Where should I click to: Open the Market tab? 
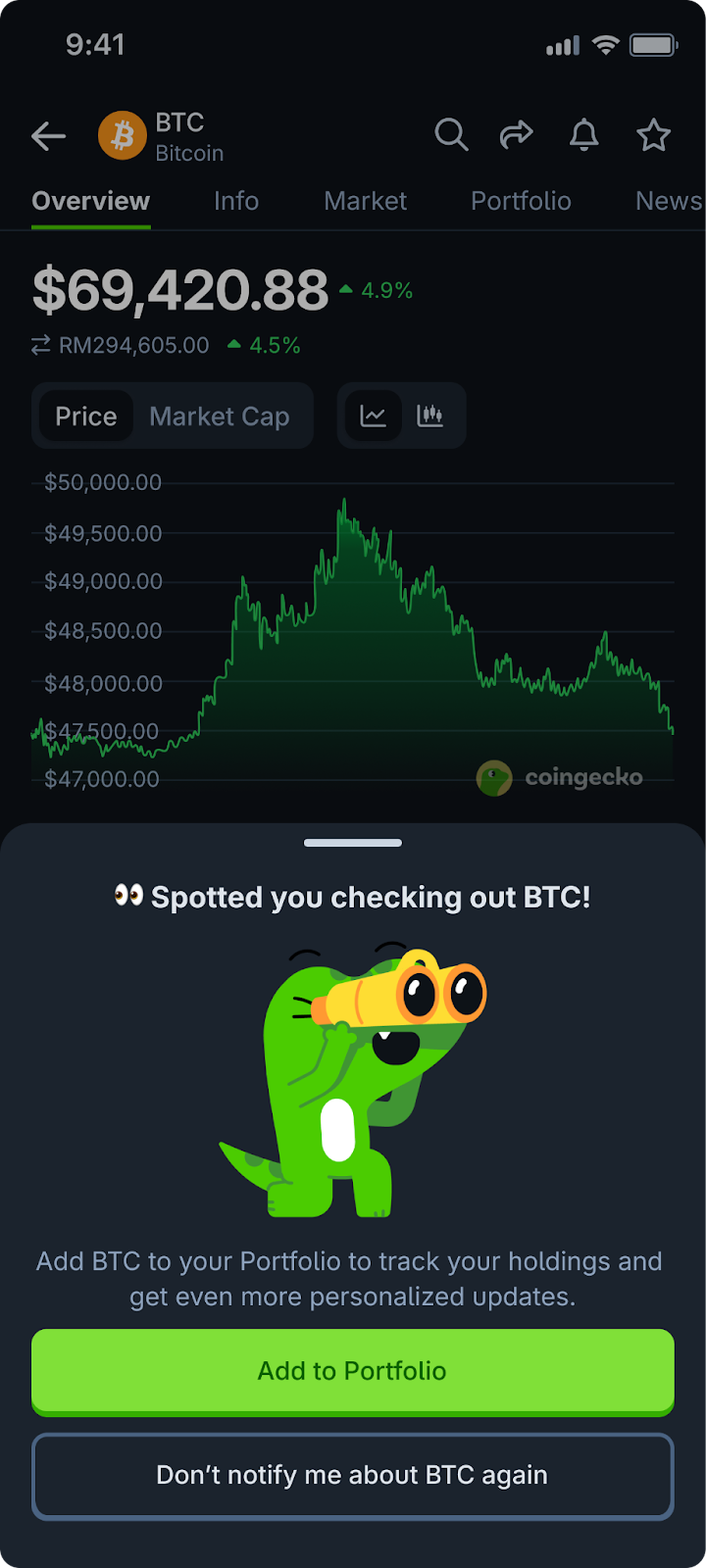[365, 201]
